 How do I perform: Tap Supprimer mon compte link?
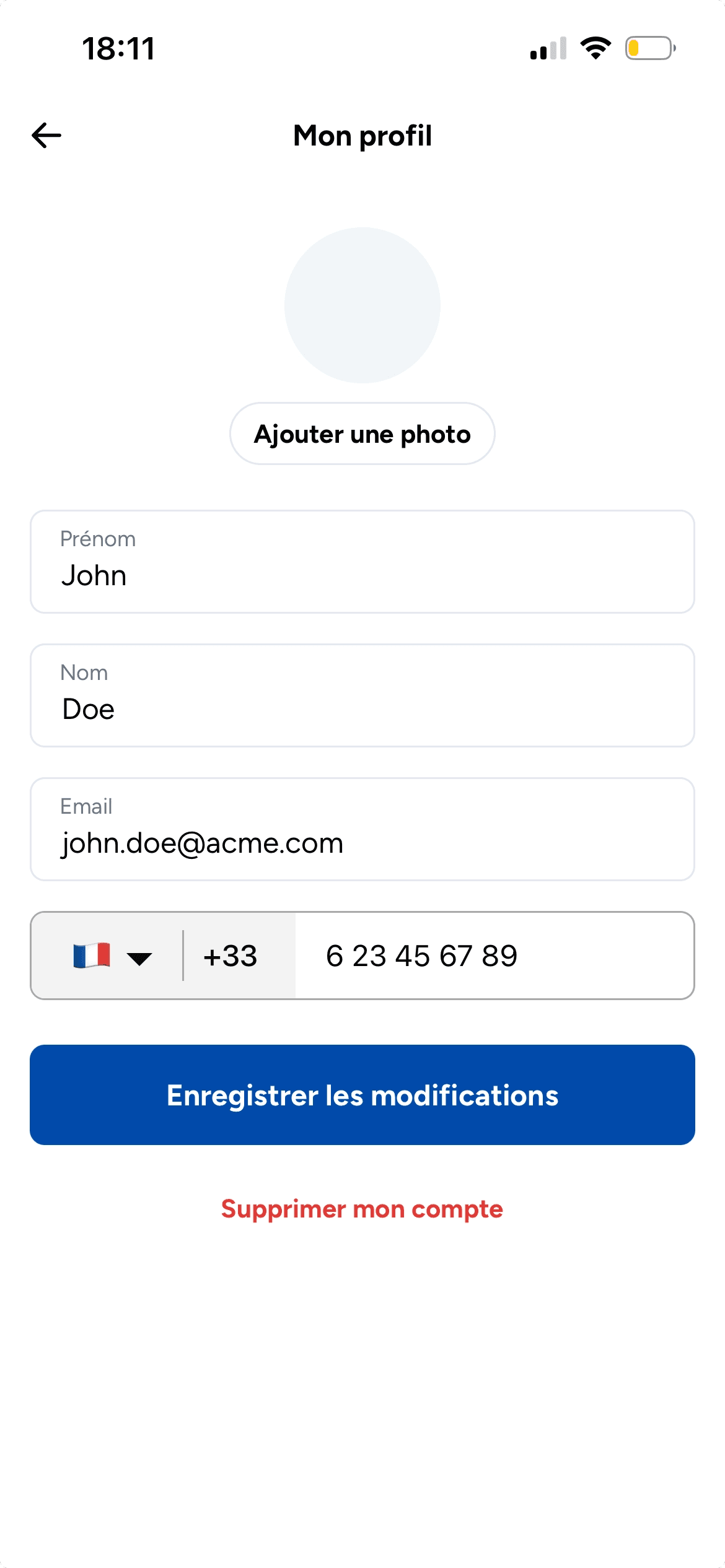click(x=362, y=1209)
